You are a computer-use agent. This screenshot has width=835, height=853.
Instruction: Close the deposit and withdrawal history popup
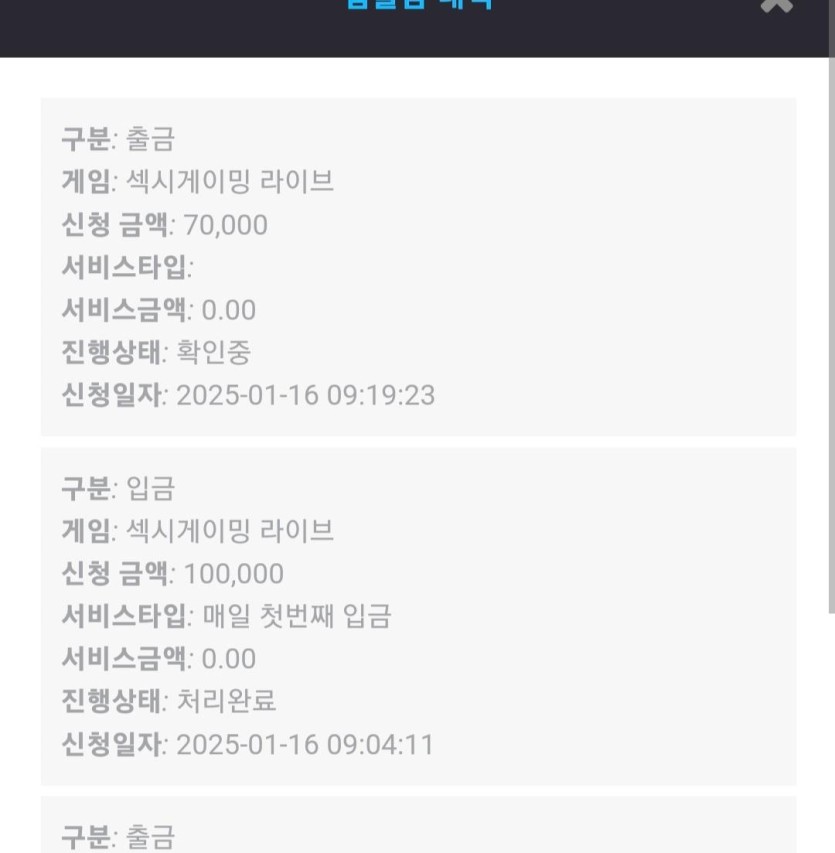point(776,5)
